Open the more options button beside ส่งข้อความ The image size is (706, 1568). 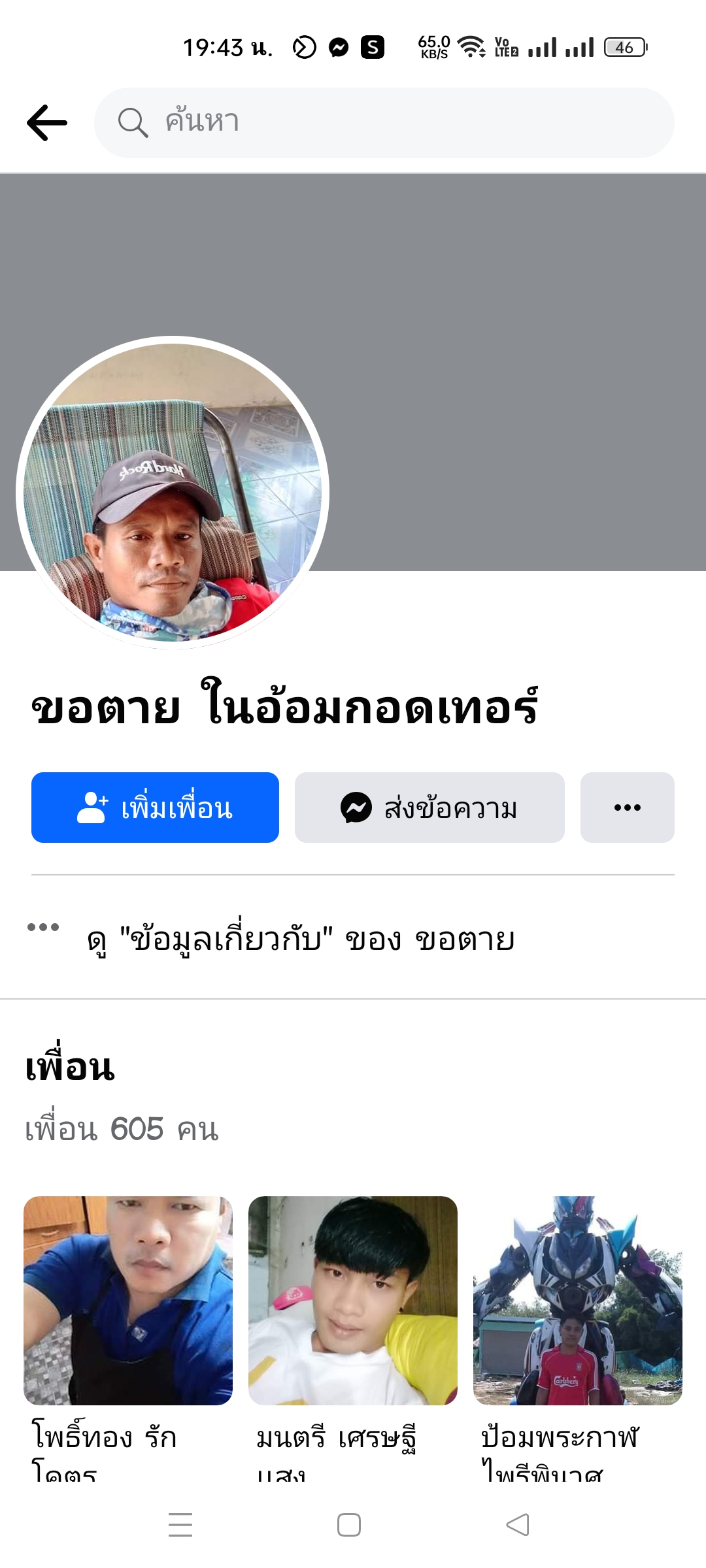pos(627,808)
